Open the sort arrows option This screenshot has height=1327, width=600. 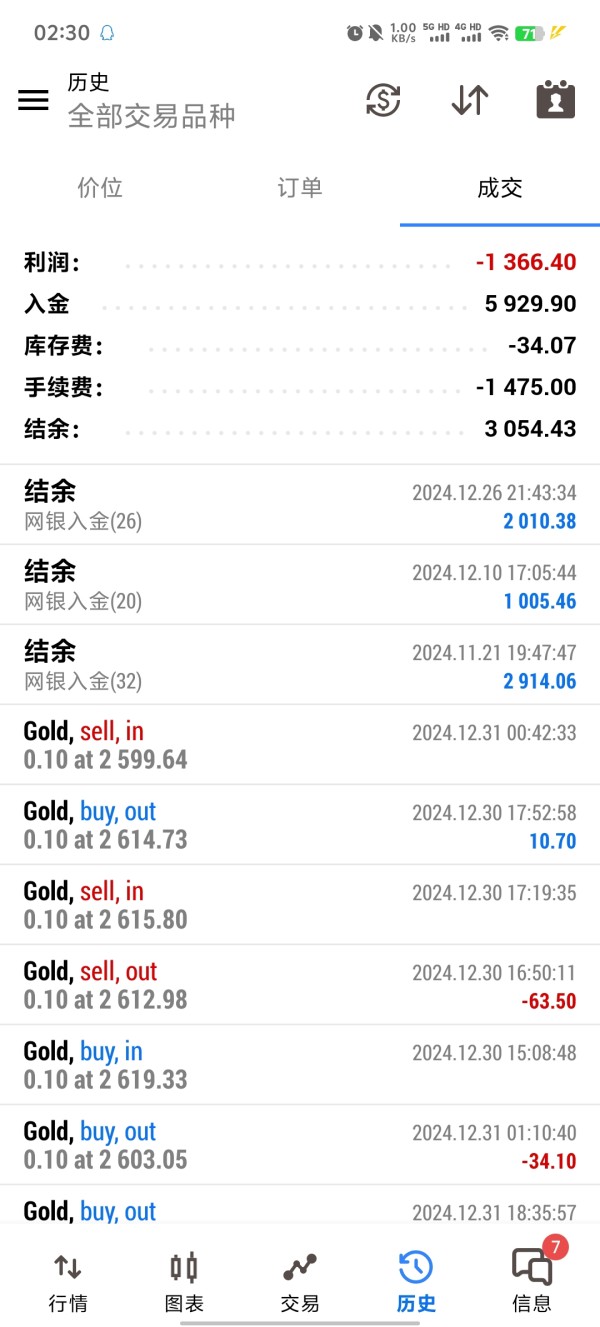click(x=470, y=100)
